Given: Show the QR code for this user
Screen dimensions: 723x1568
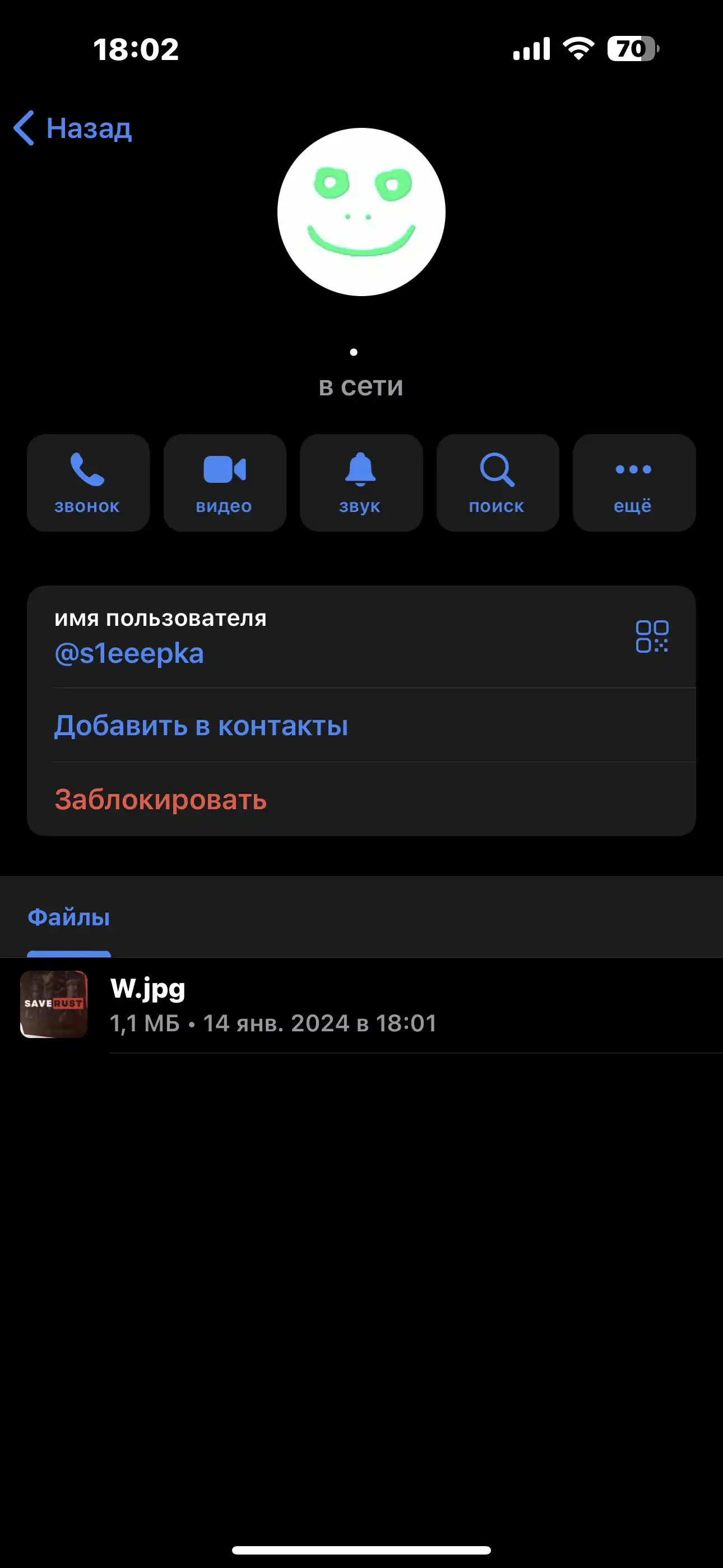Looking at the screenshot, I should (652, 636).
